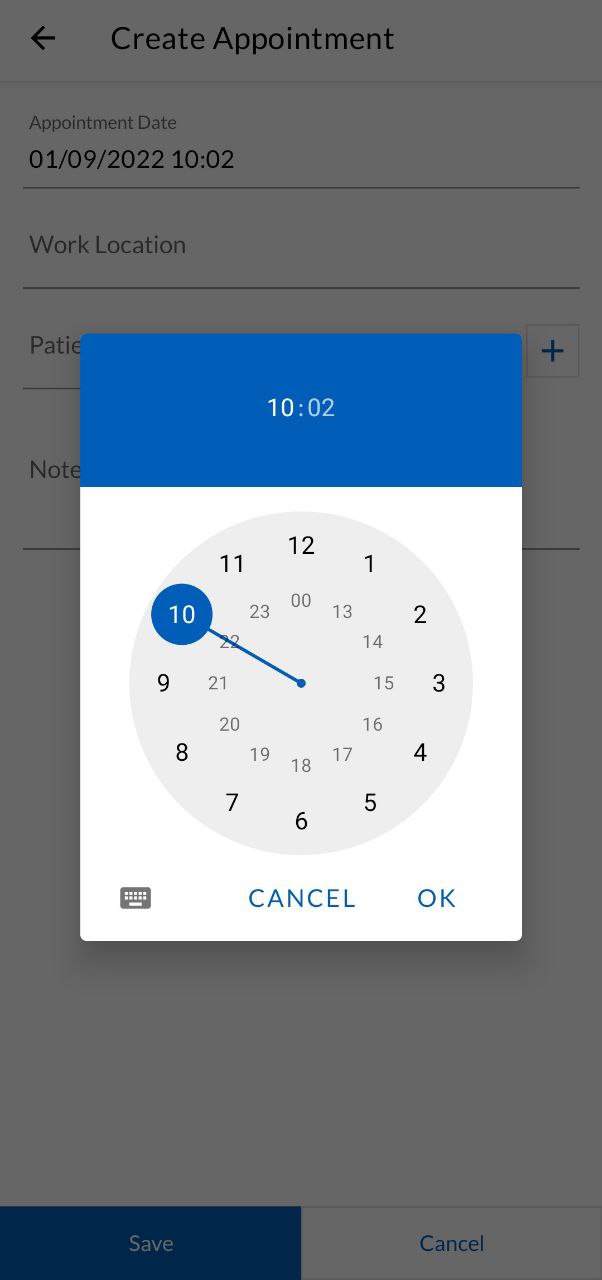The image size is (602, 1280).
Task: Pick hour 8 on the clock
Action: pos(182,752)
